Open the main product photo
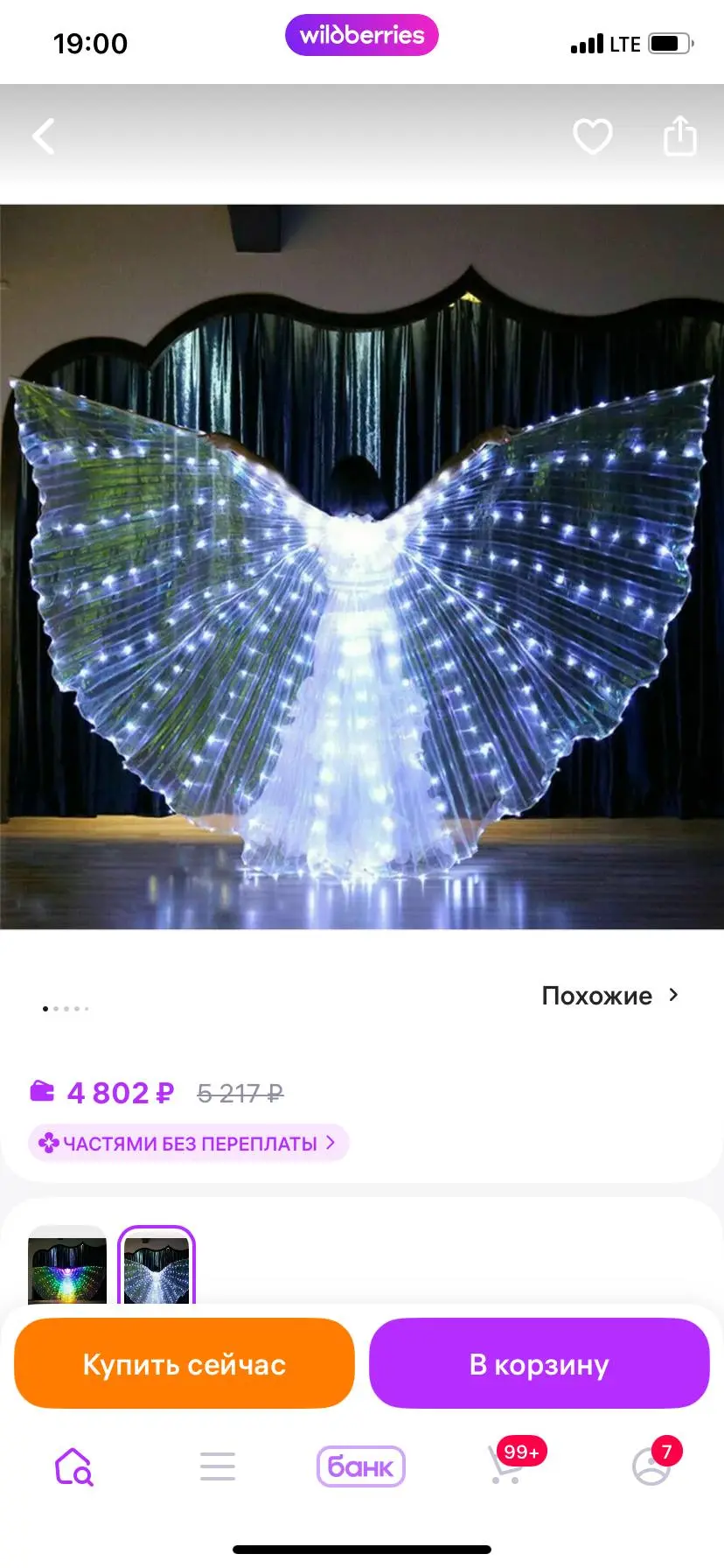The width and height of the screenshot is (724, 1568). (x=362, y=567)
